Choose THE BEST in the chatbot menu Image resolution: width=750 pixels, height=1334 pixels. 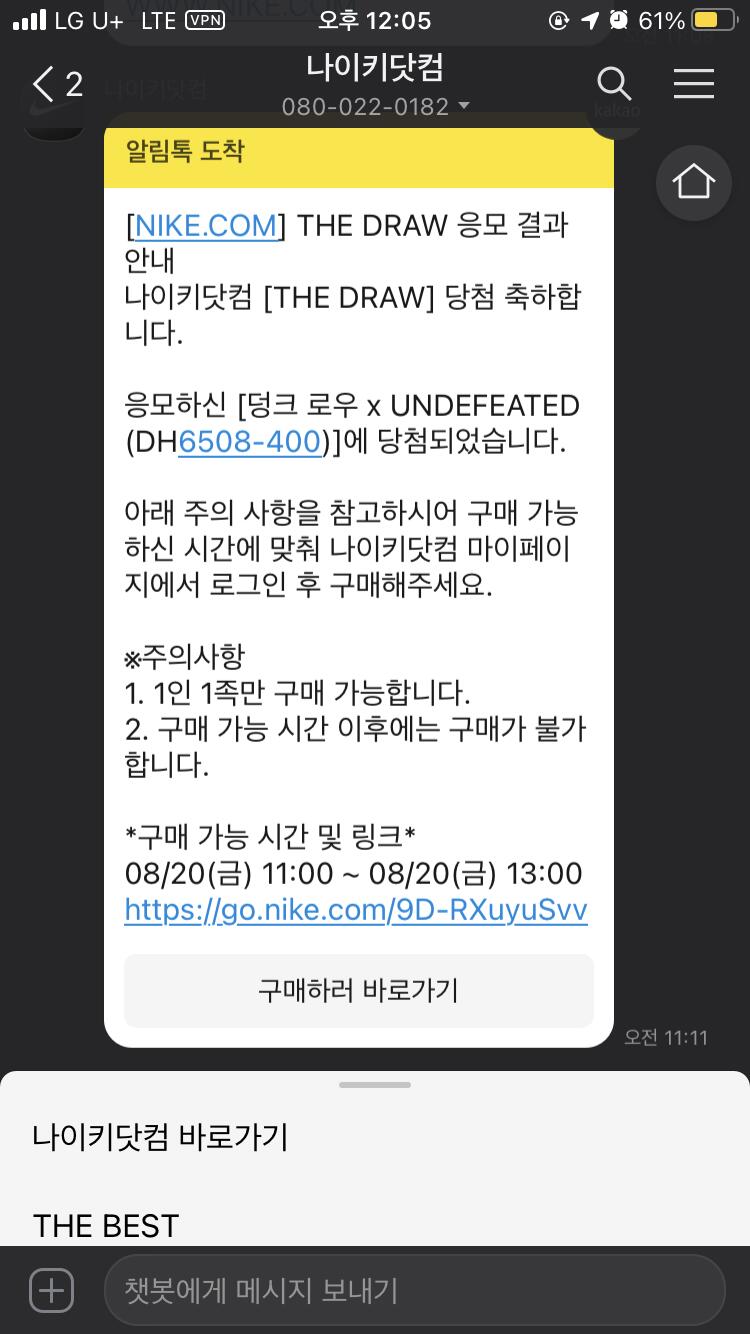(106, 1225)
